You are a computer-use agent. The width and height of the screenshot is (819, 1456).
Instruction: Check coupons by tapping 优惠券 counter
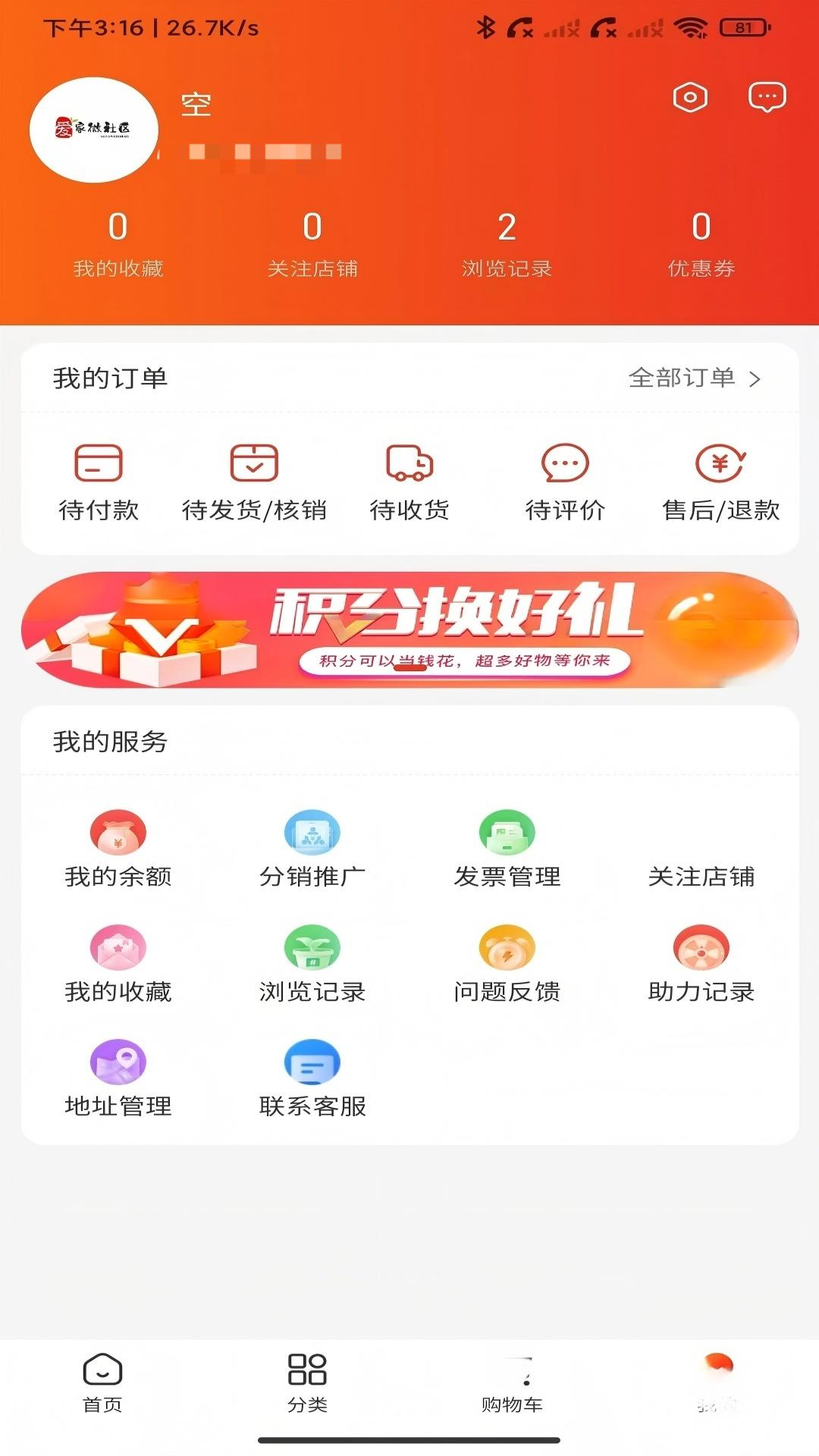(x=700, y=243)
